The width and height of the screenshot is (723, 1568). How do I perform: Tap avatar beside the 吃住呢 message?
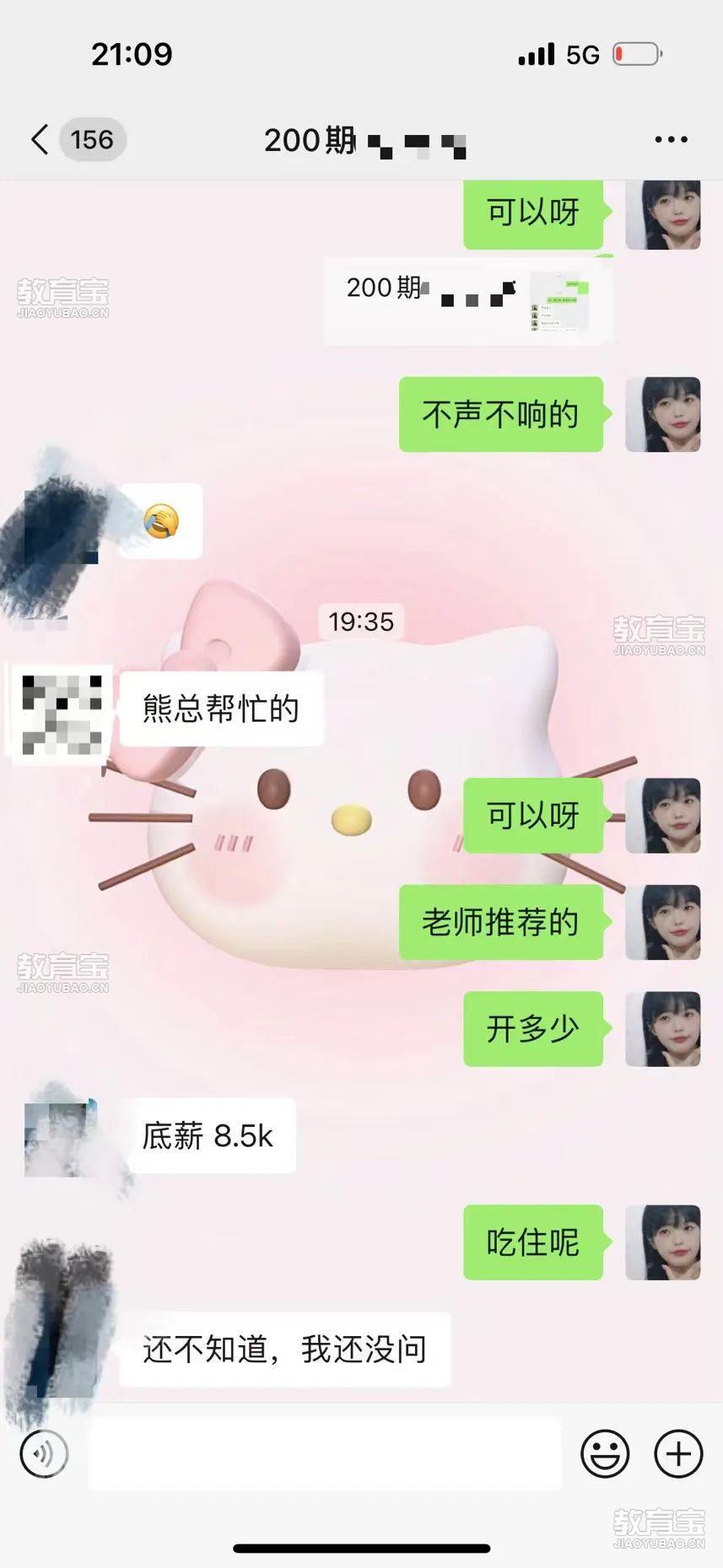click(x=662, y=1242)
